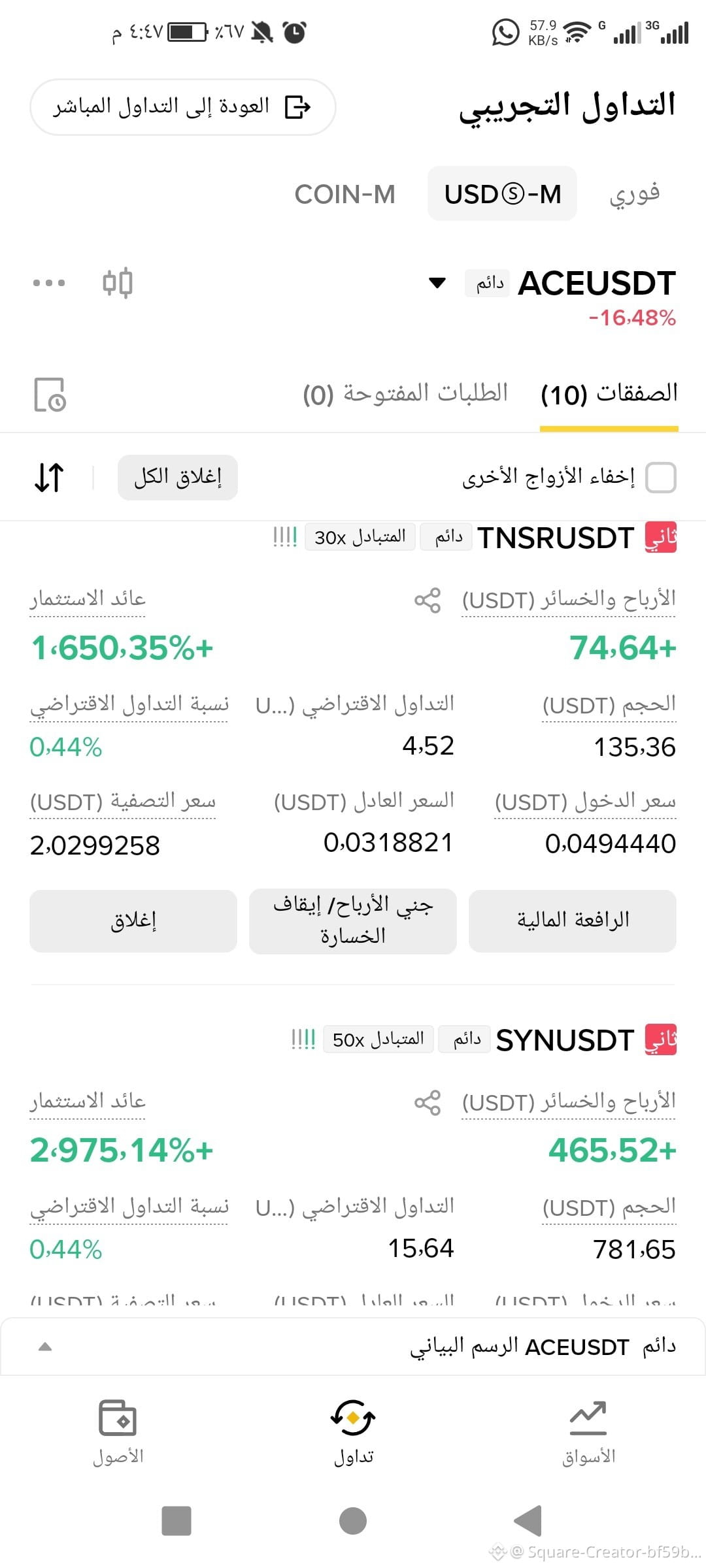Switch to the فوري spot tab

634,194
